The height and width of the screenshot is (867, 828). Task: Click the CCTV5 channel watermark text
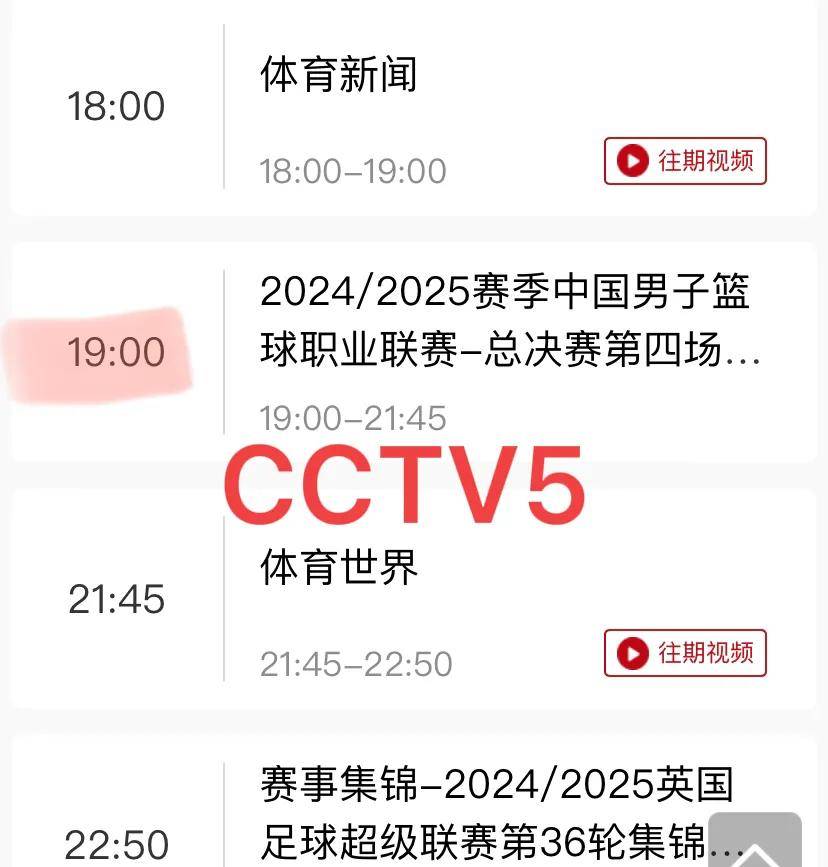point(405,488)
